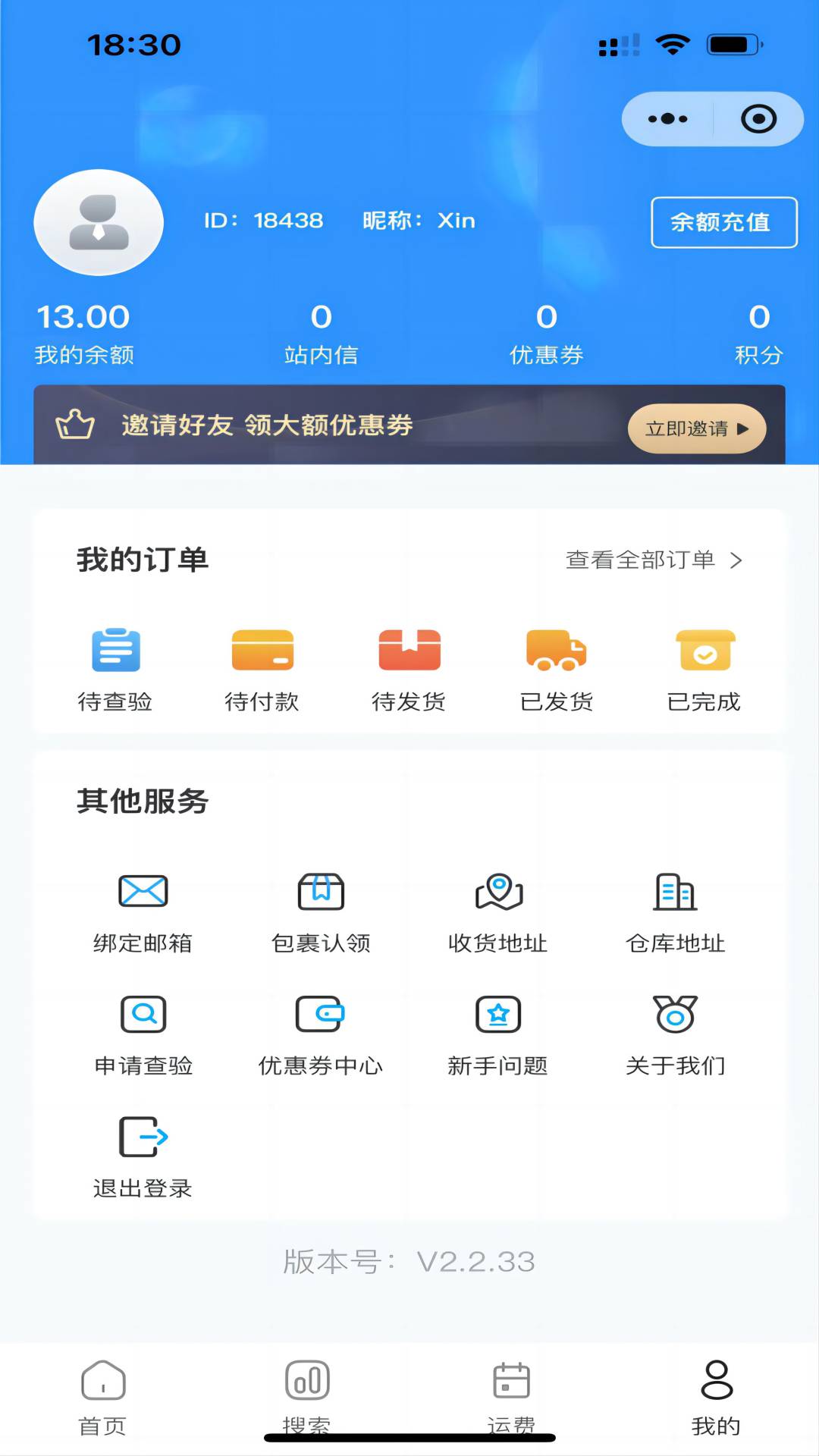Open the mini program more-options menu
Screen dimensions: 819x1456
click(x=668, y=119)
